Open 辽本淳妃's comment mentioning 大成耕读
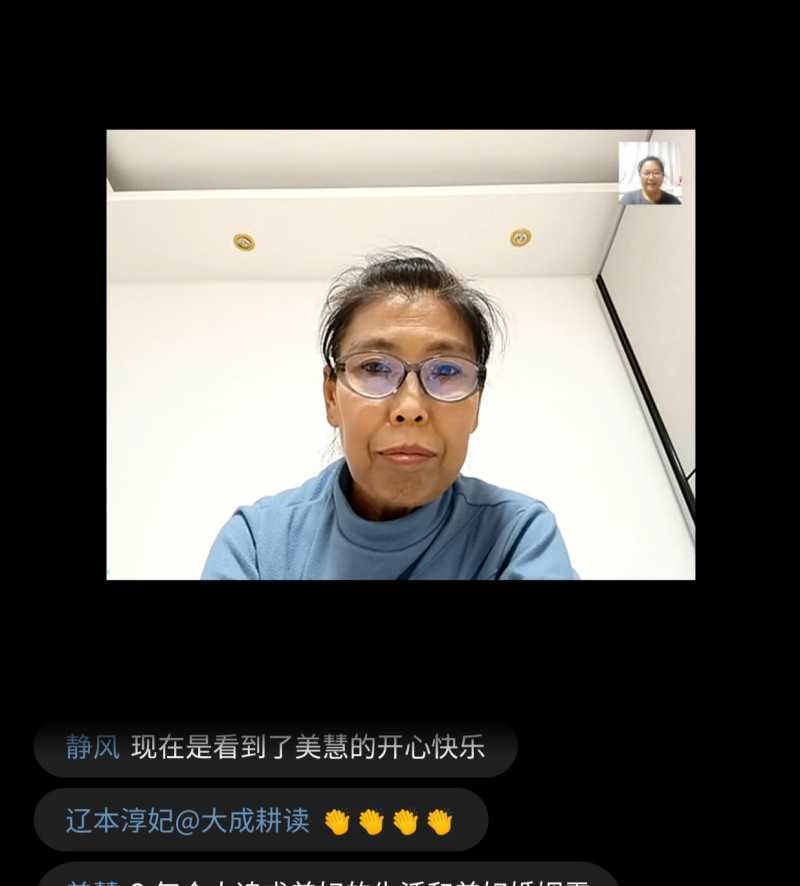 pyautogui.click(x=260, y=821)
